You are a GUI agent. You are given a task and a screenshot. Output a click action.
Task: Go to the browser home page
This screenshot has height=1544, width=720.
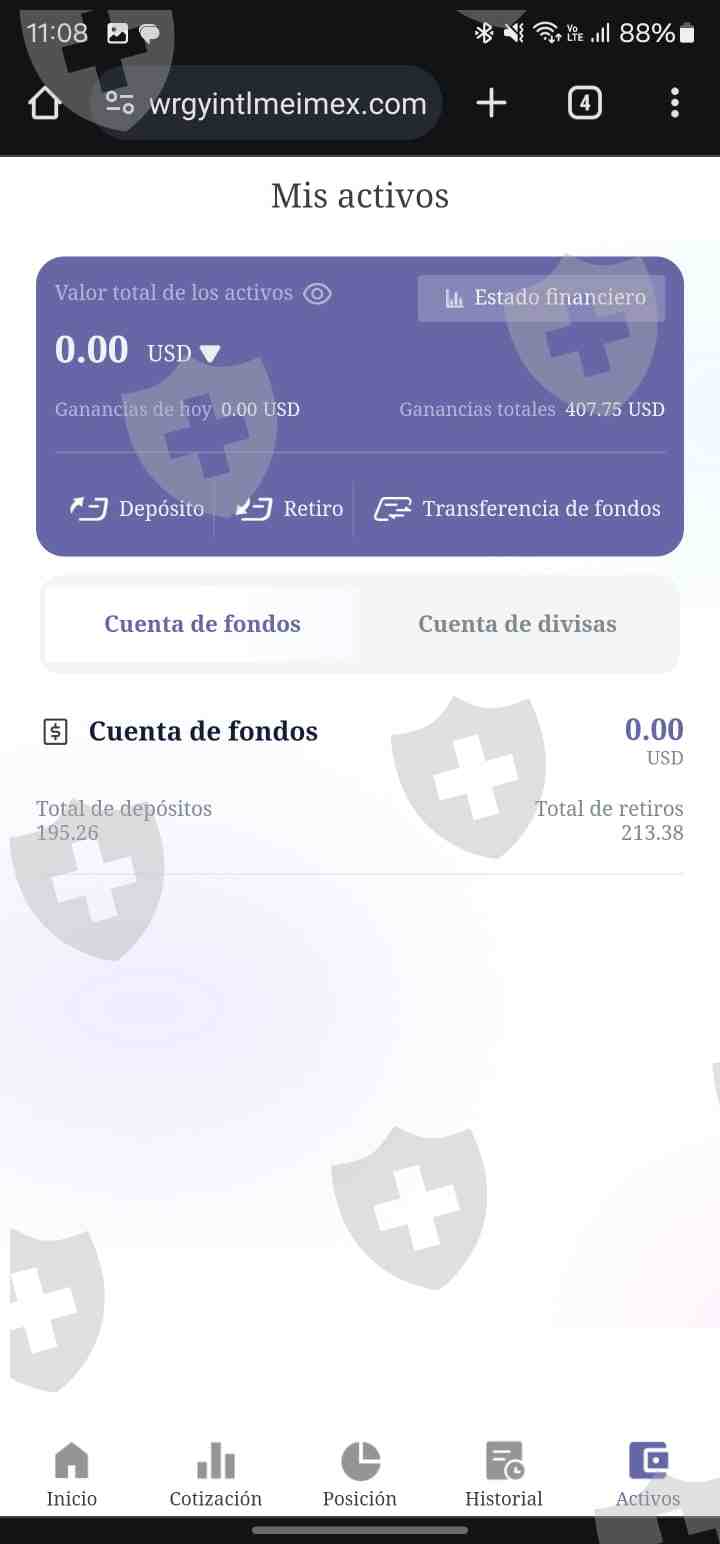[x=45, y=103]
